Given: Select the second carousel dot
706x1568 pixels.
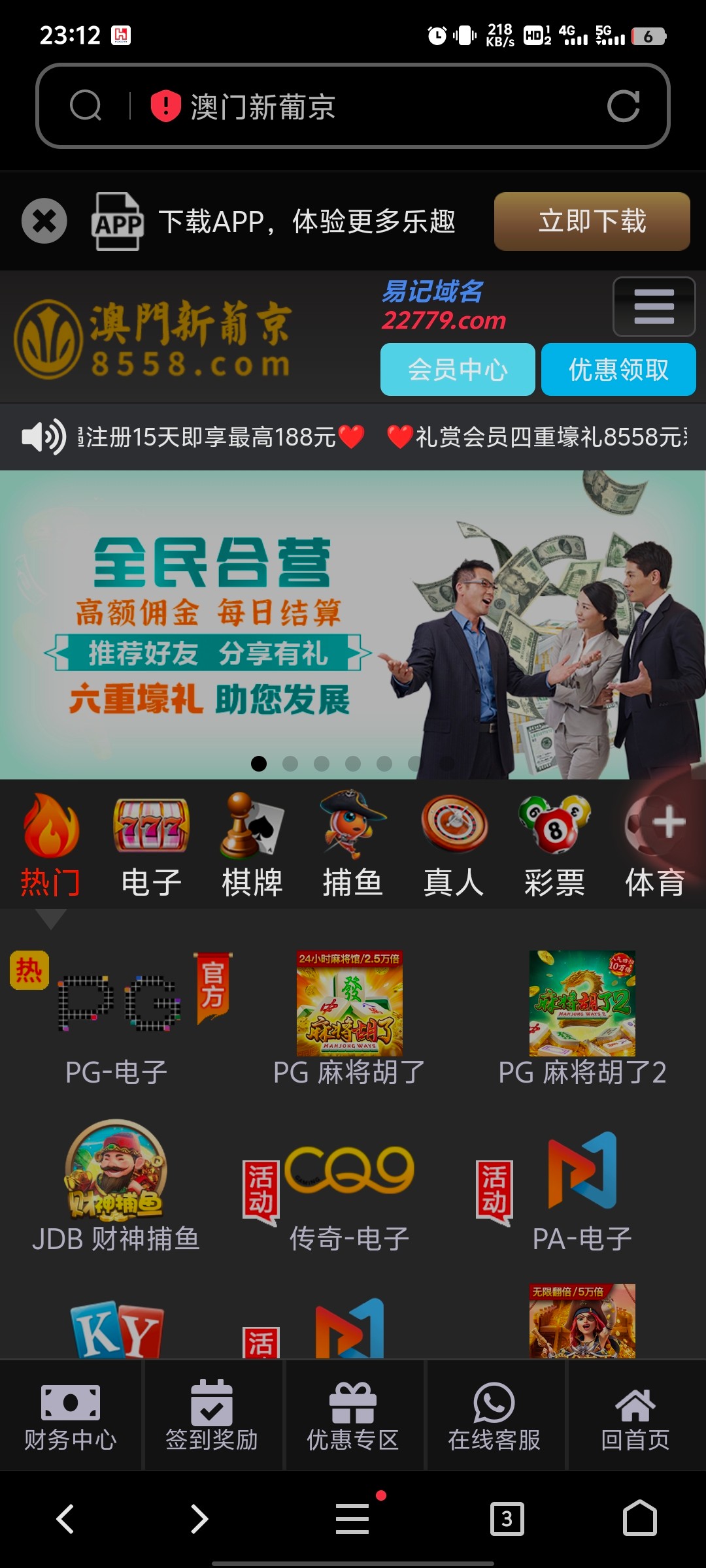Looking at the screenshot, I should (x=290, y=762).
